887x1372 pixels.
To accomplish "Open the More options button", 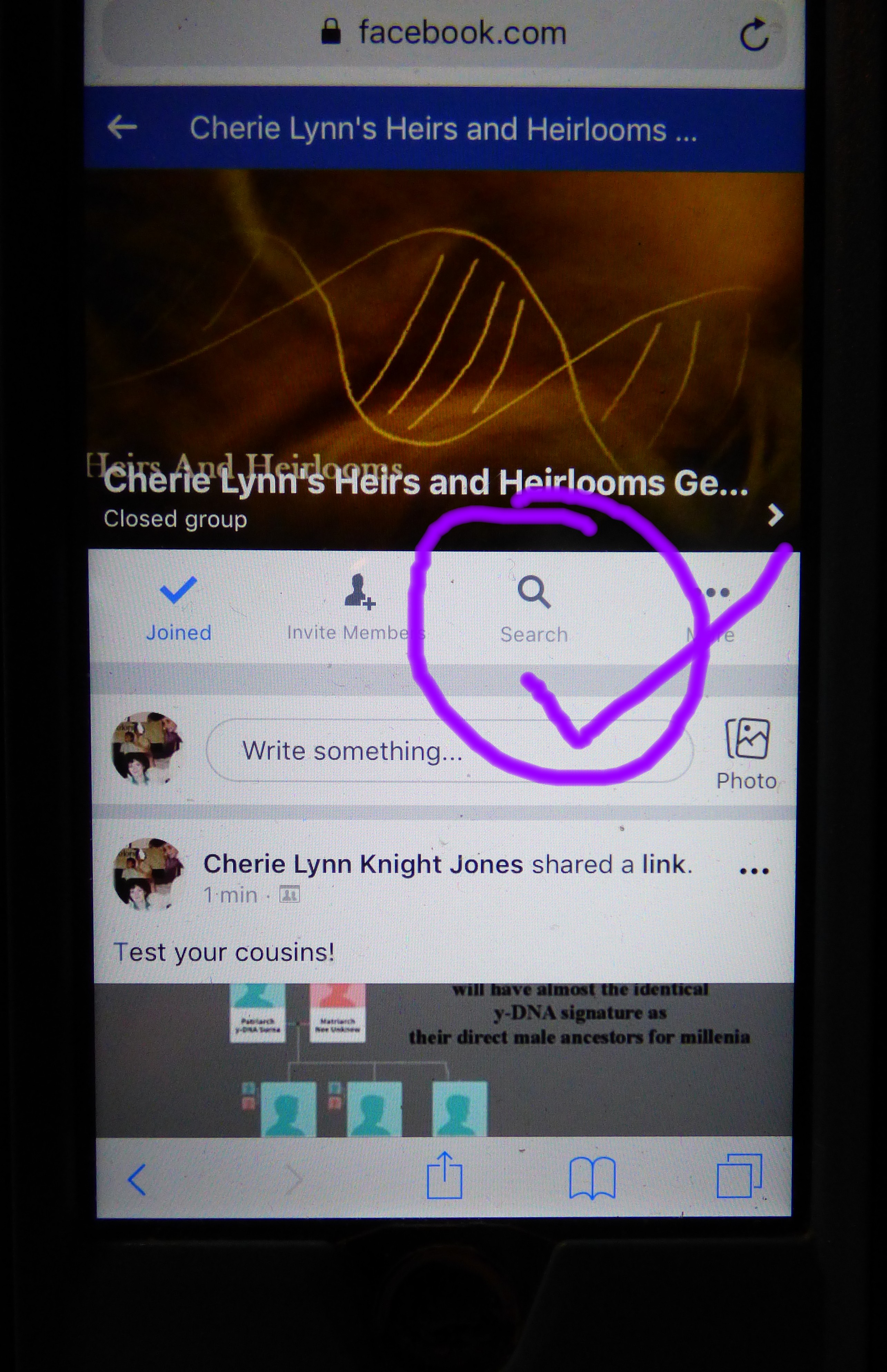I will [712, 609].
